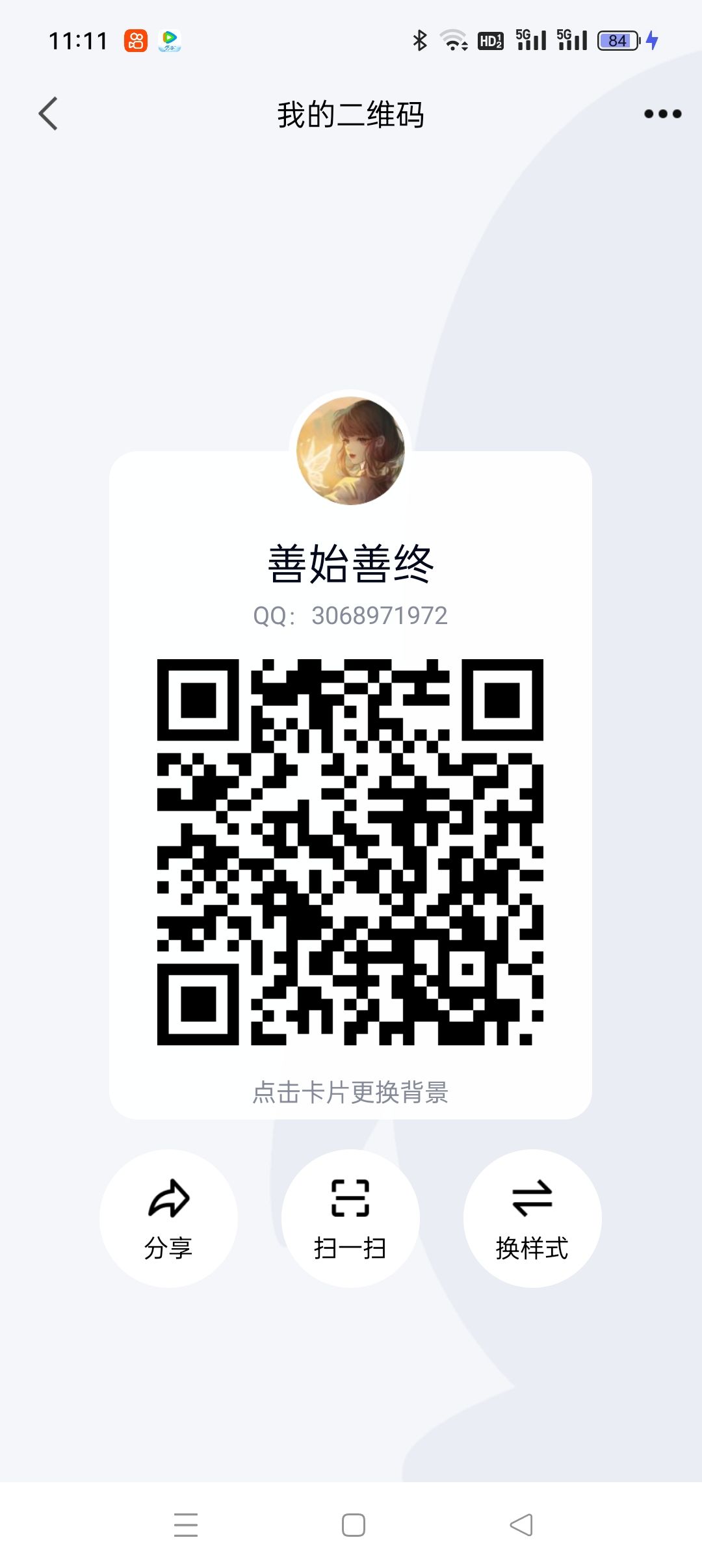Tap the Wi-Fi indicator in status bar

[x=453, y=40]
